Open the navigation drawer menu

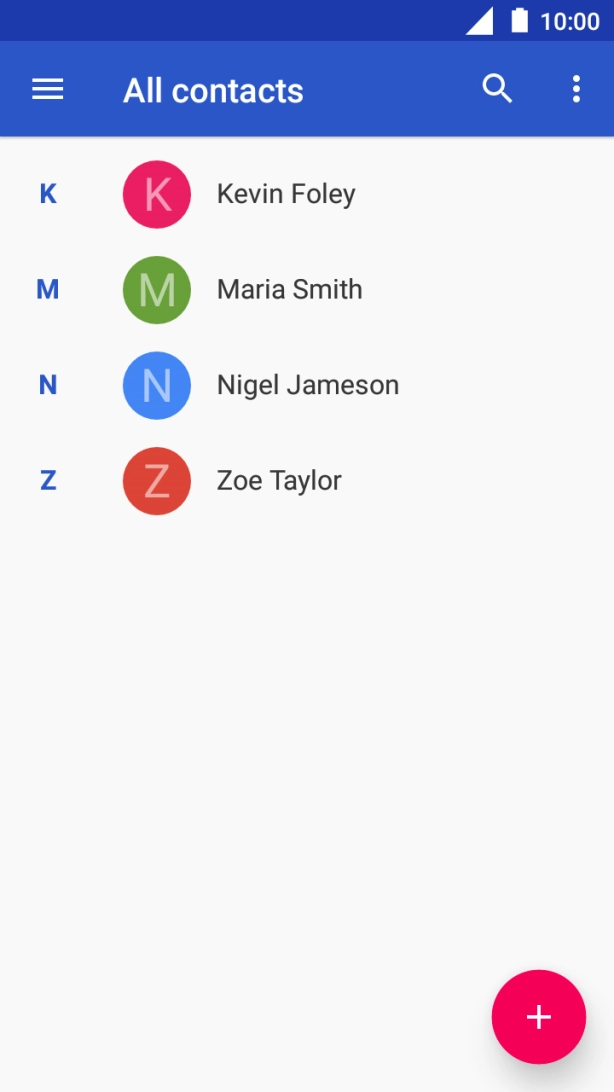pos(48,90)
